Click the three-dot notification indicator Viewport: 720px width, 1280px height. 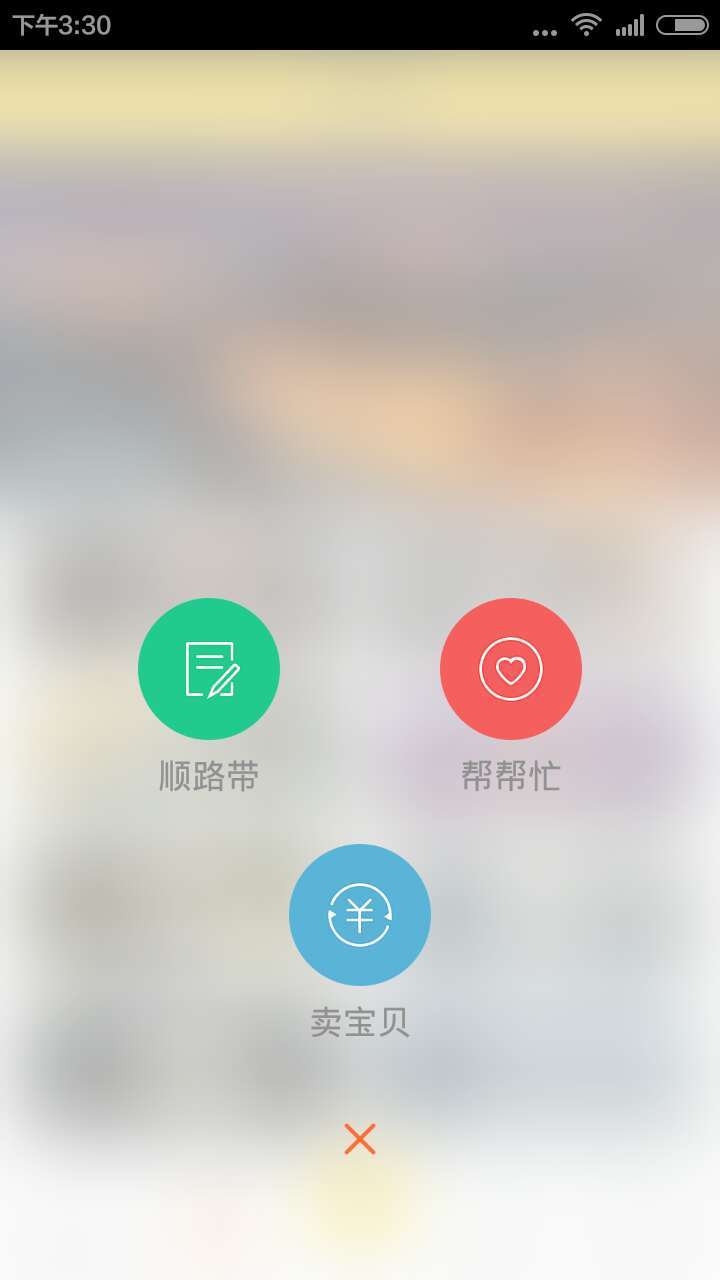(x=545, y=32)
